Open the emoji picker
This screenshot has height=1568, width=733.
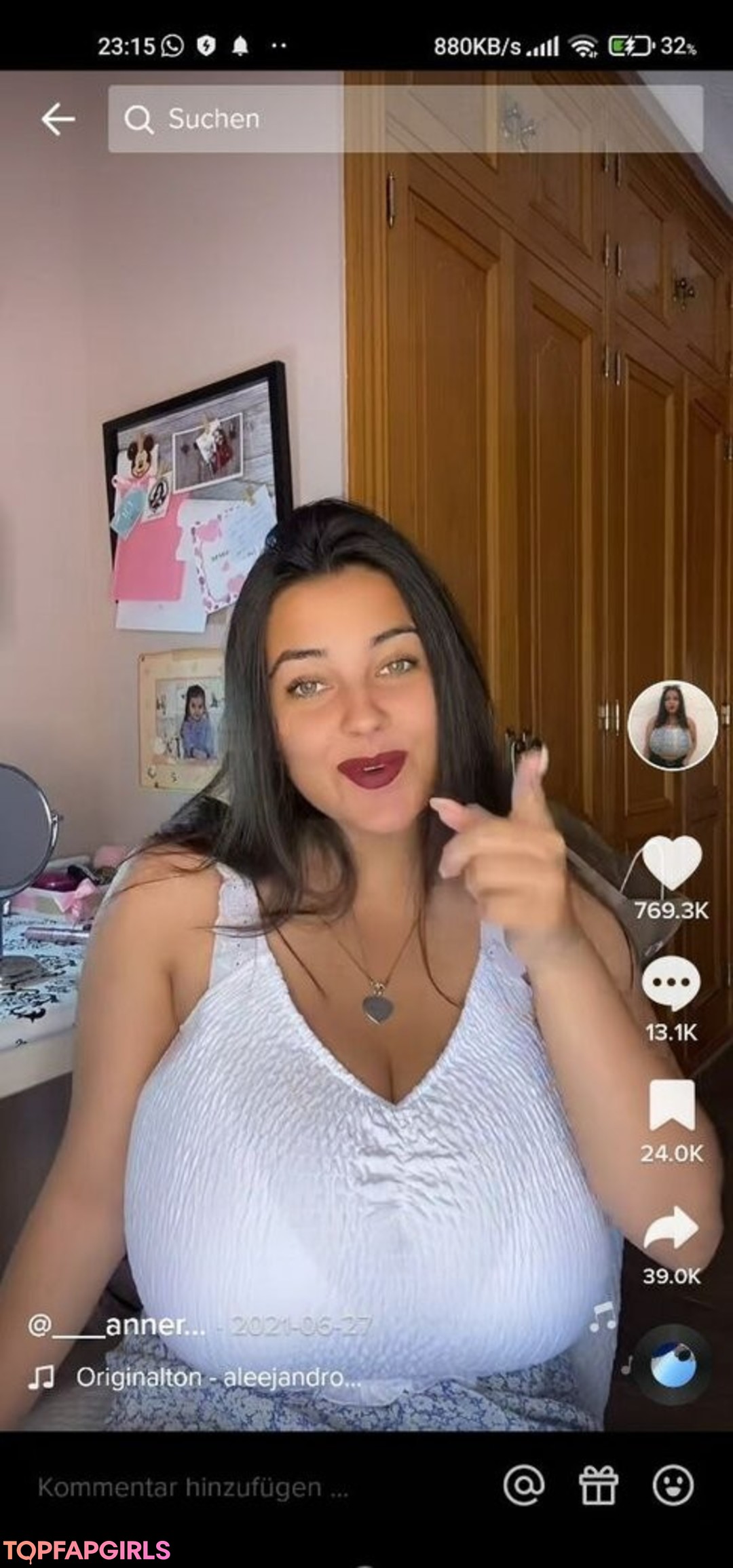click(673, 1485)
